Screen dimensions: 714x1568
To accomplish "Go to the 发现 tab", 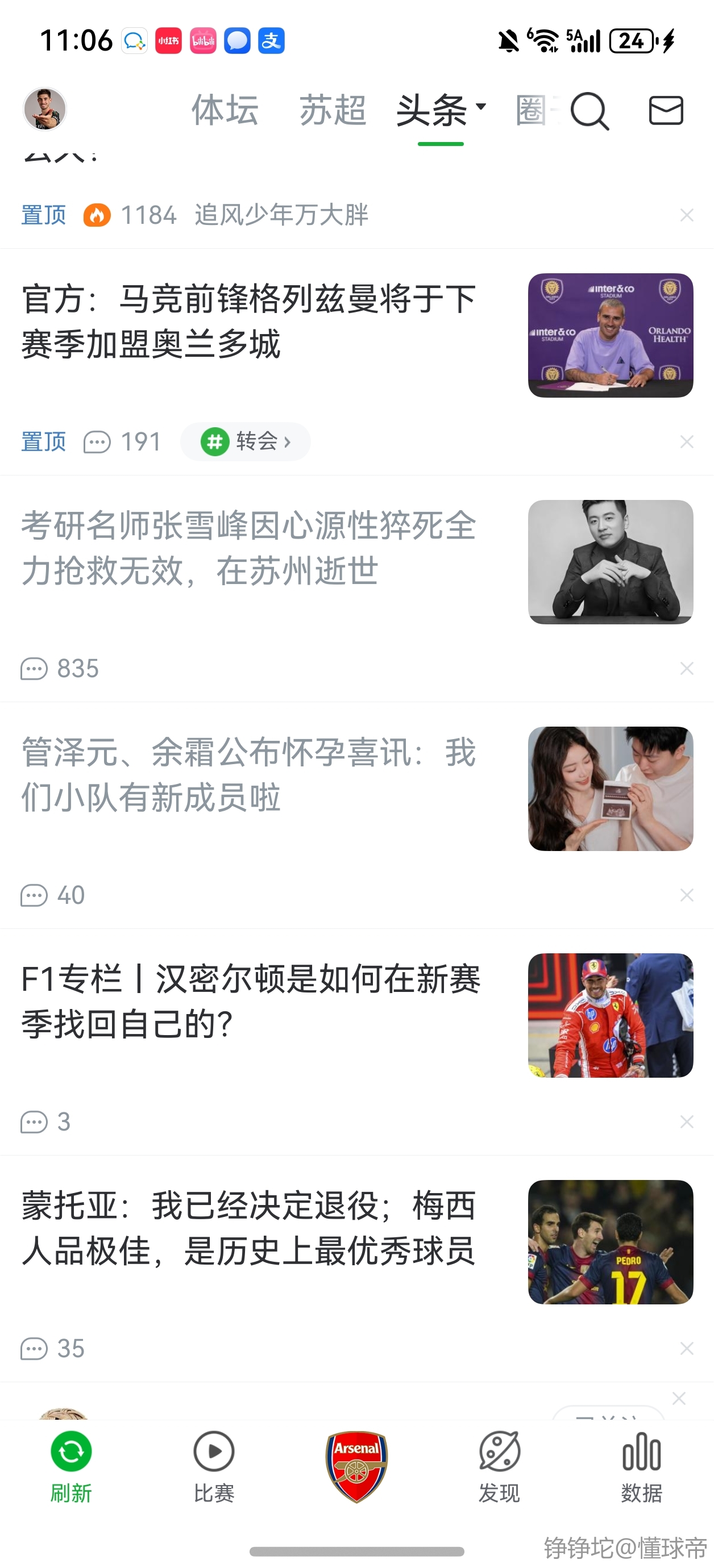I will click(x=499, y=1466).
